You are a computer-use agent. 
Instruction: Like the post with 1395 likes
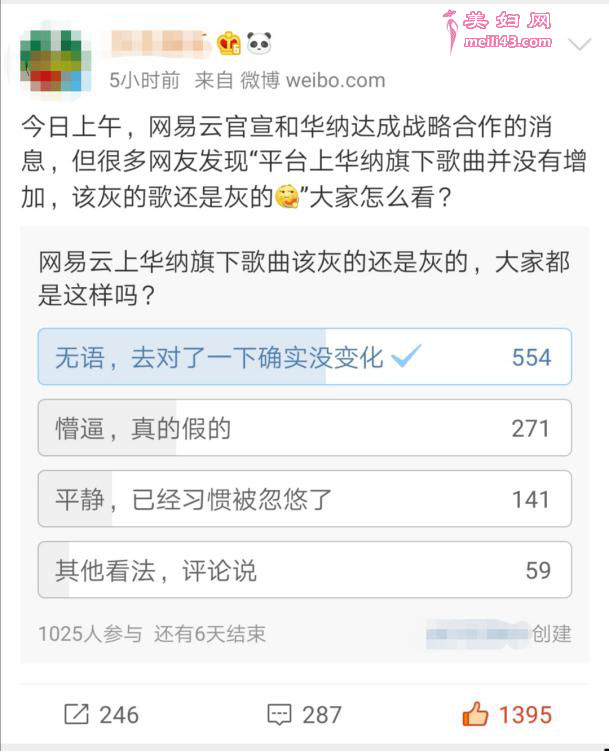point(506,714)
